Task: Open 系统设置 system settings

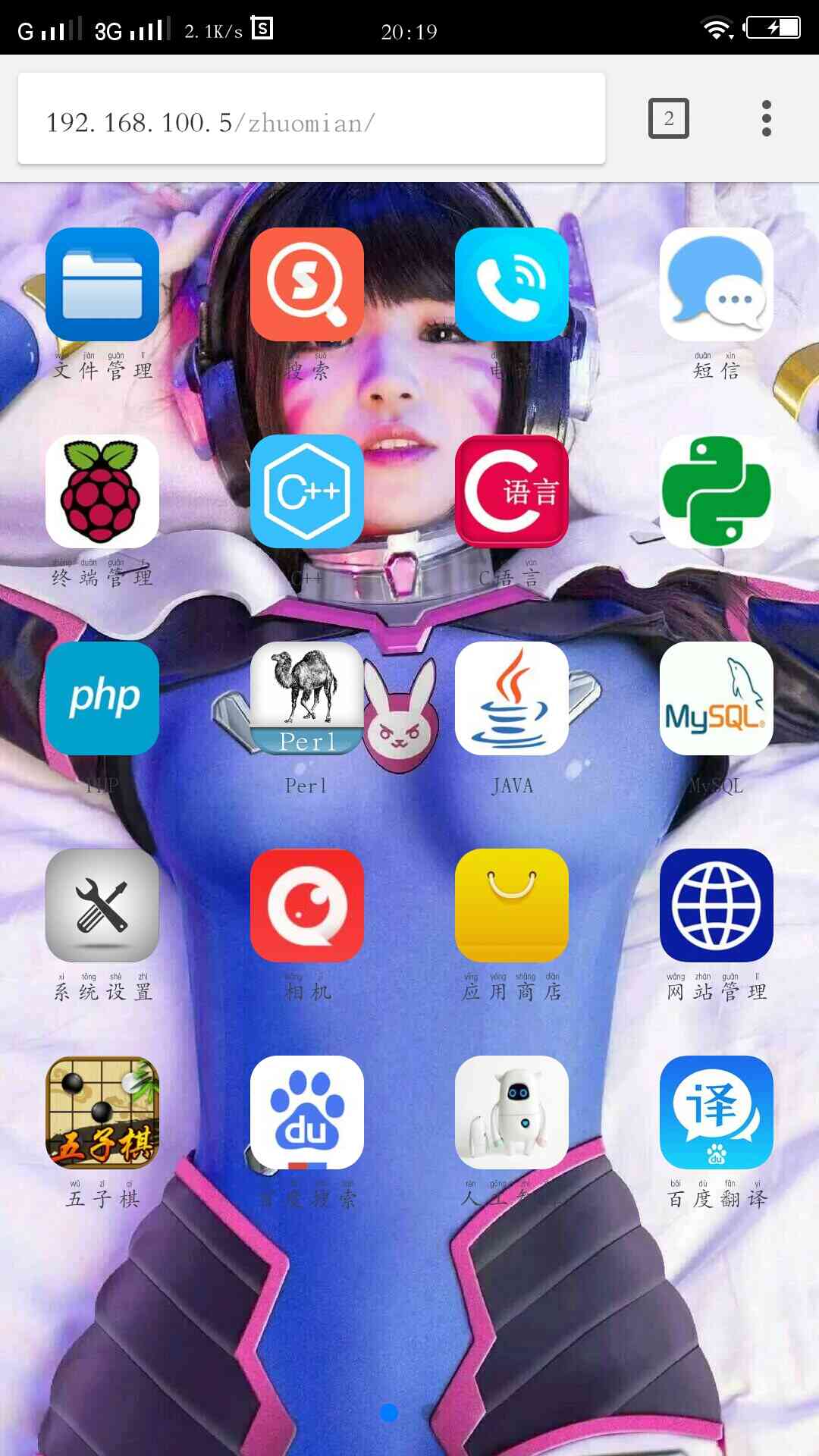Action: pos(102,905)
